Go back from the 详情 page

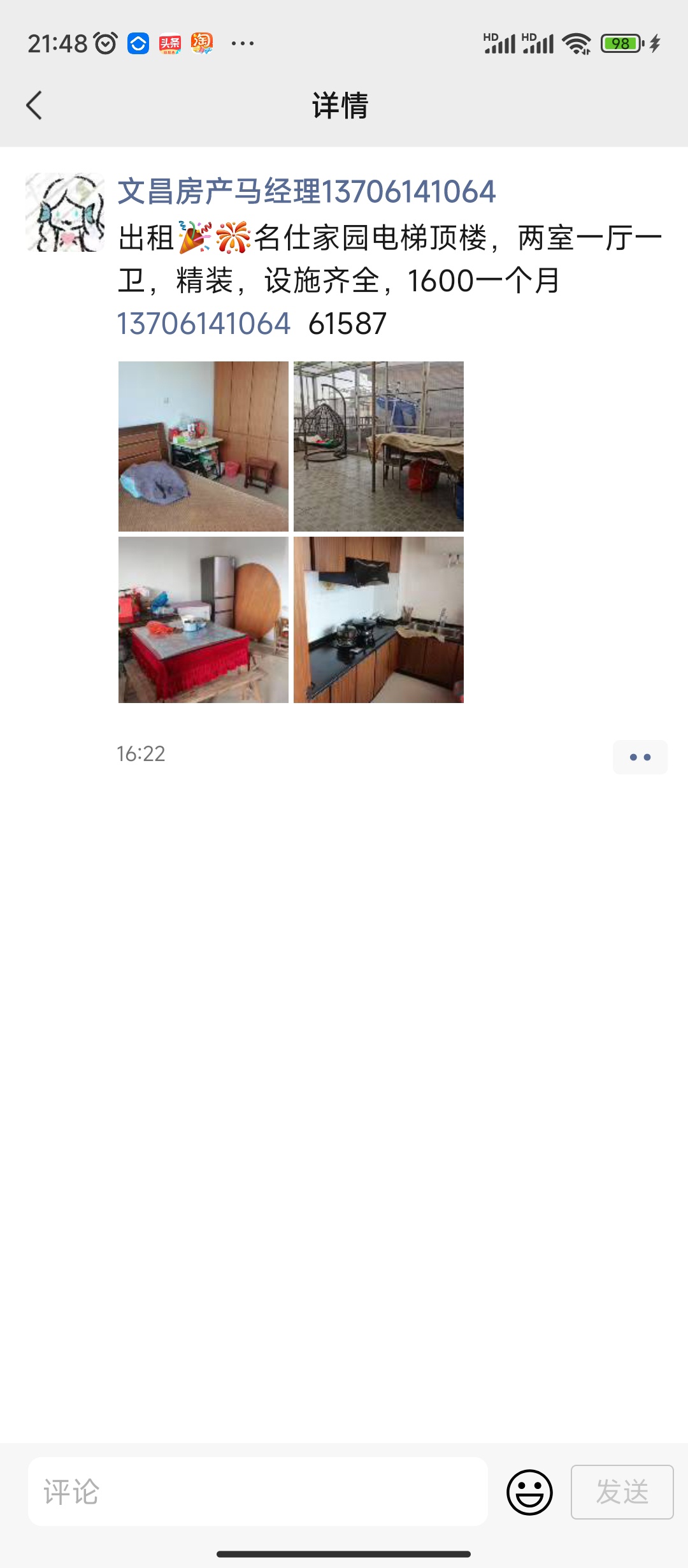coord(34,105)
